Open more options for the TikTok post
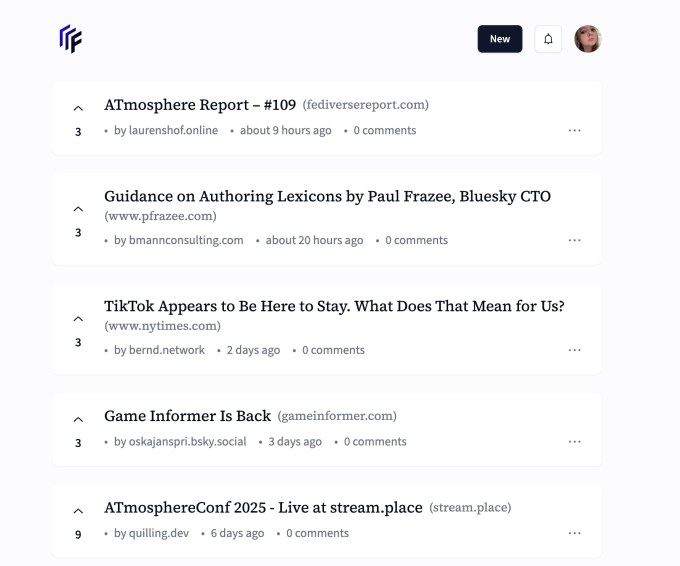Image resolution: width=680 pixels, height=566 pixels. [x=574, y=350]
